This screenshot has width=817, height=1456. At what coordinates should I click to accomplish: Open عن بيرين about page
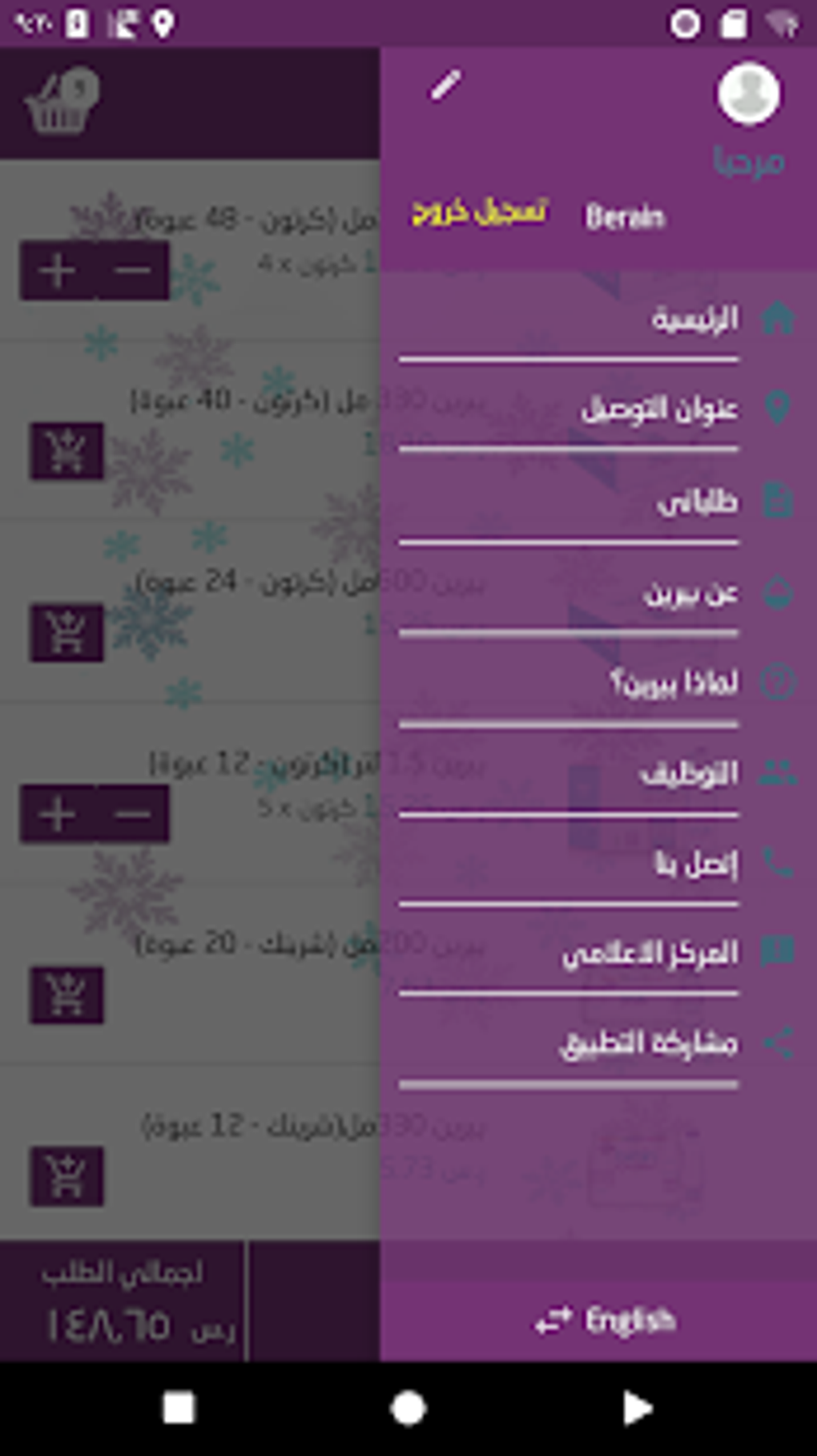(598, 592)
